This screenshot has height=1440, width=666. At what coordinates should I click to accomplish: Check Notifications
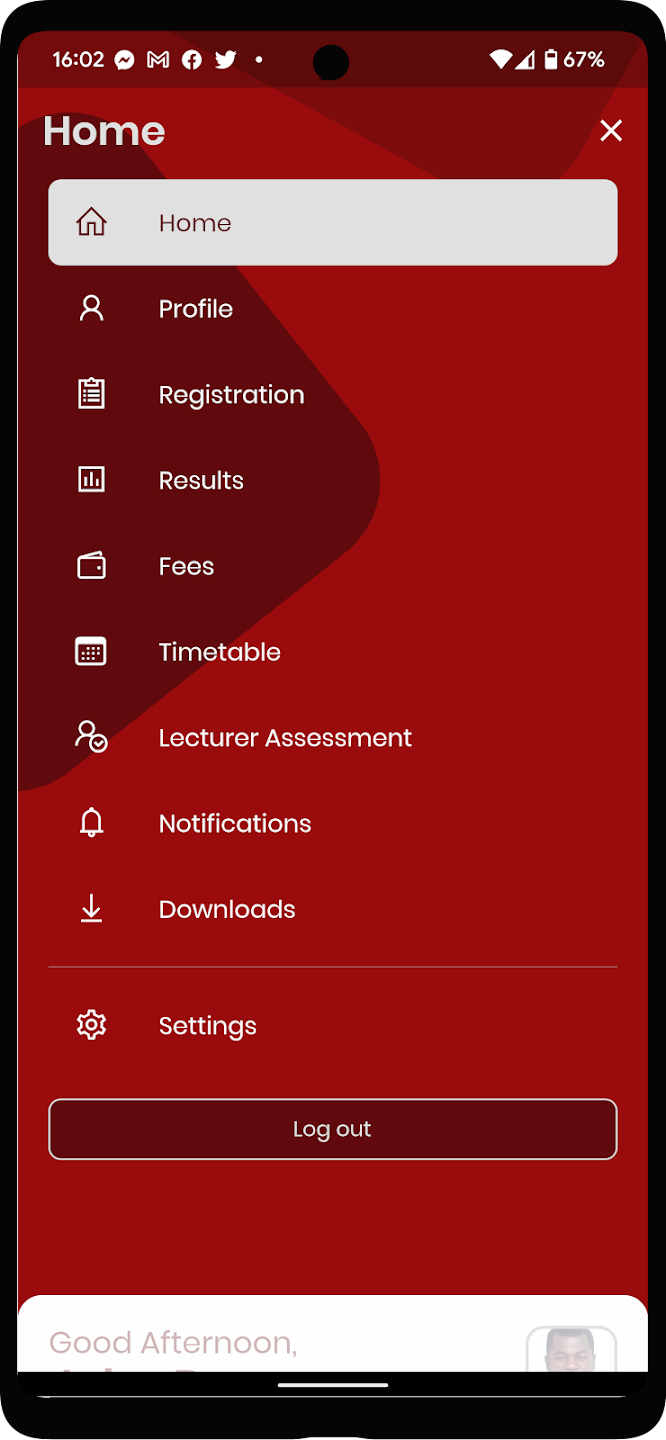(235, 824)
